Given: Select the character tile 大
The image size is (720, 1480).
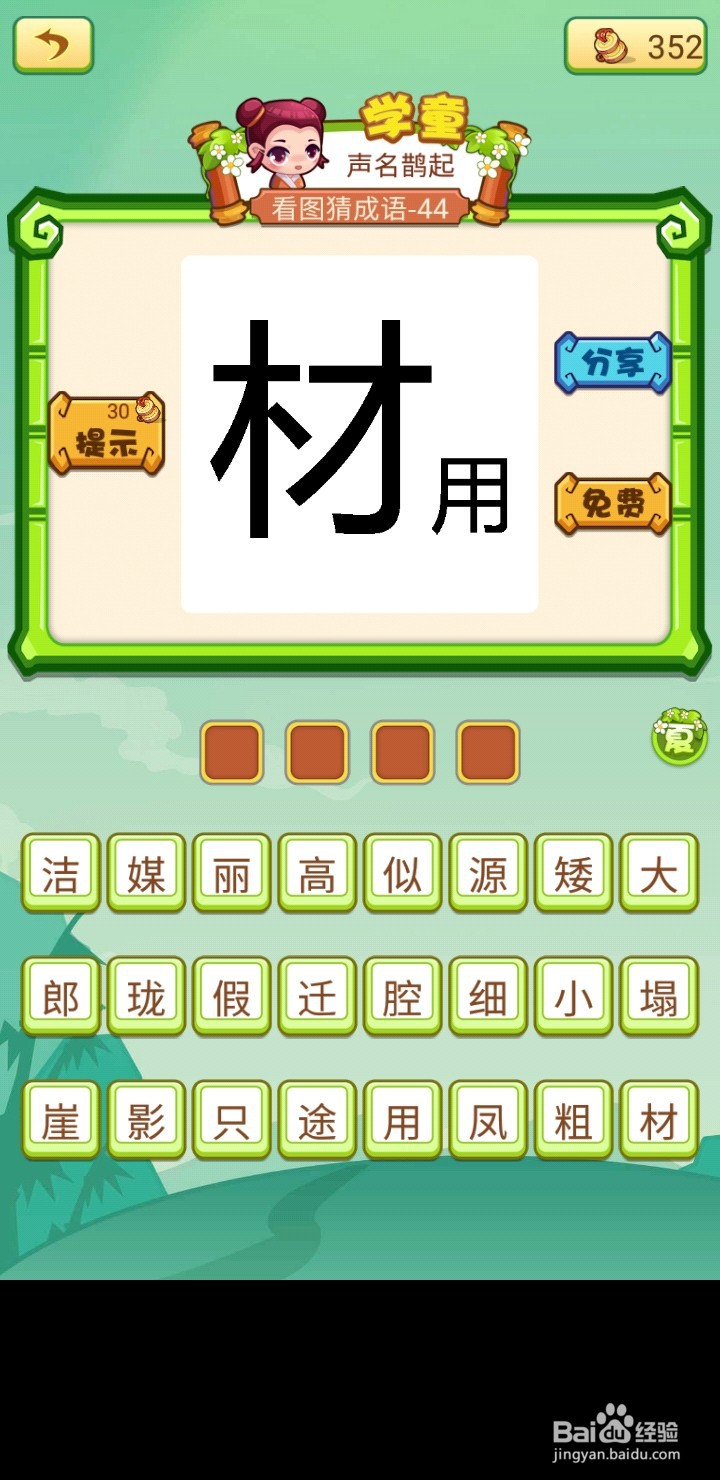Looking at the screenshot, I should pos(659,873).
